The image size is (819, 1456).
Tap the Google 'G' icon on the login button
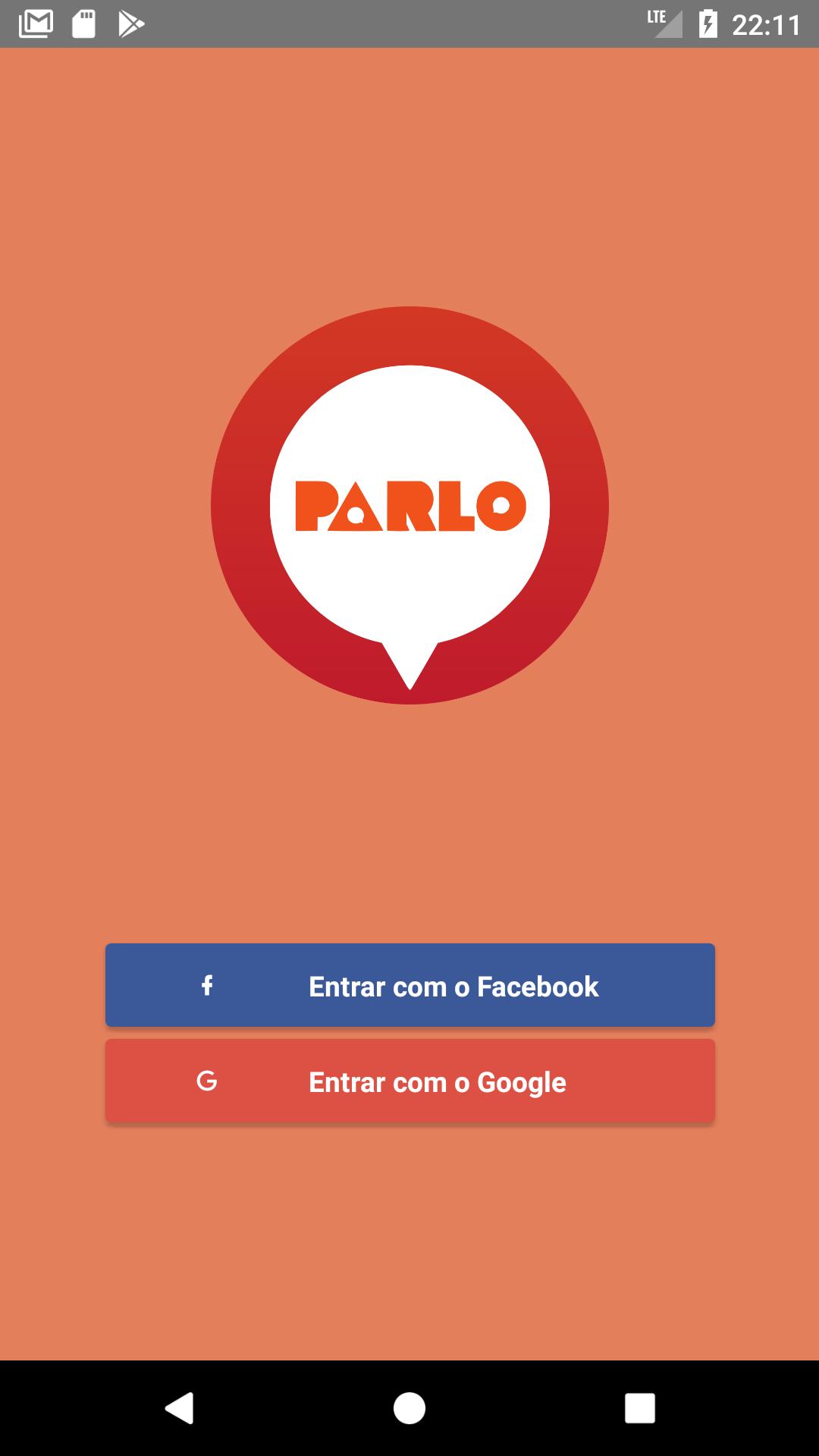[206, 1082]
